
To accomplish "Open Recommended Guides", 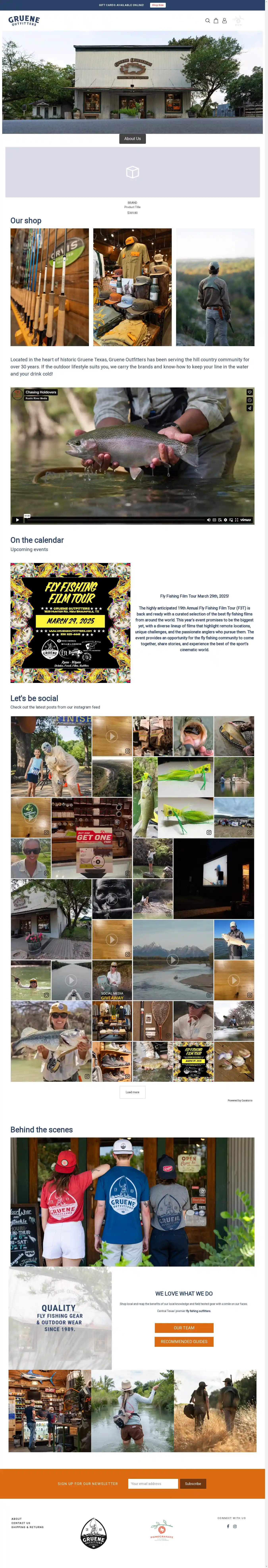I will point(184,1341).
